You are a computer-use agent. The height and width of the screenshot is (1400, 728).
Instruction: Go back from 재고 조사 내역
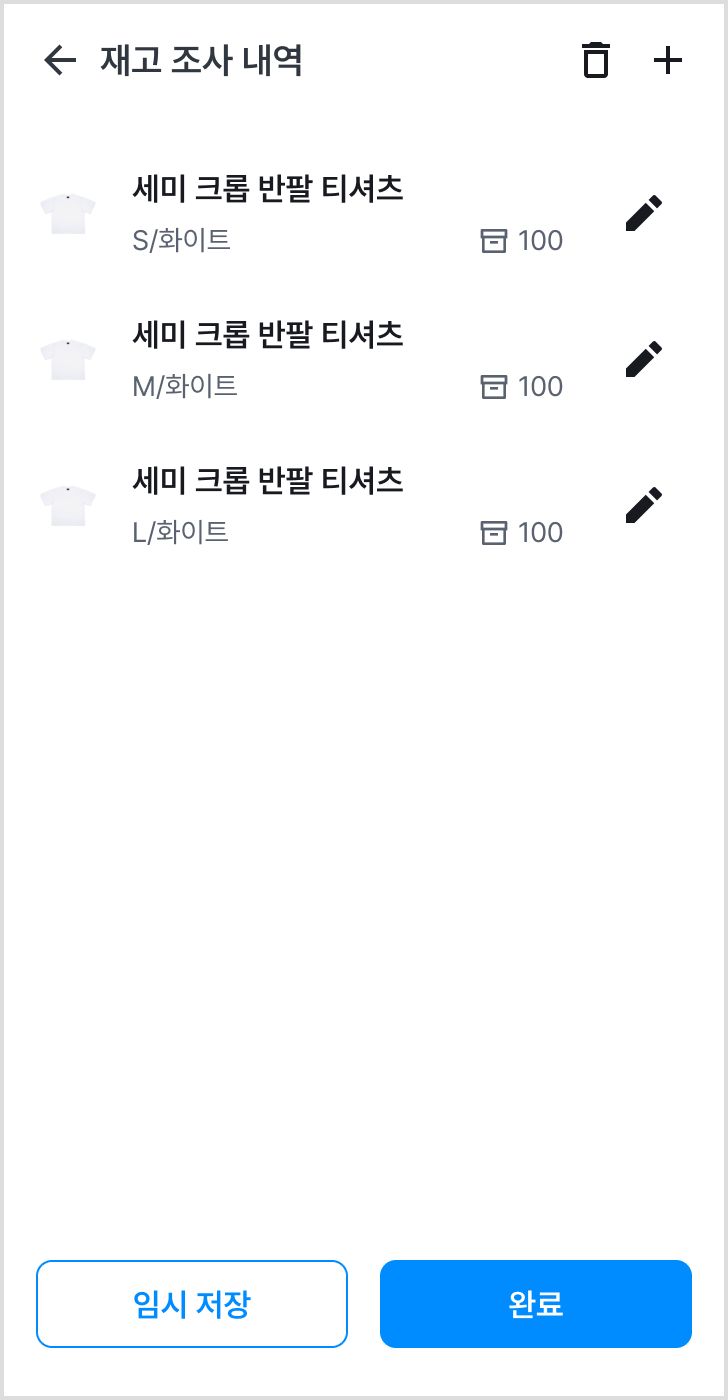[60, 61]
